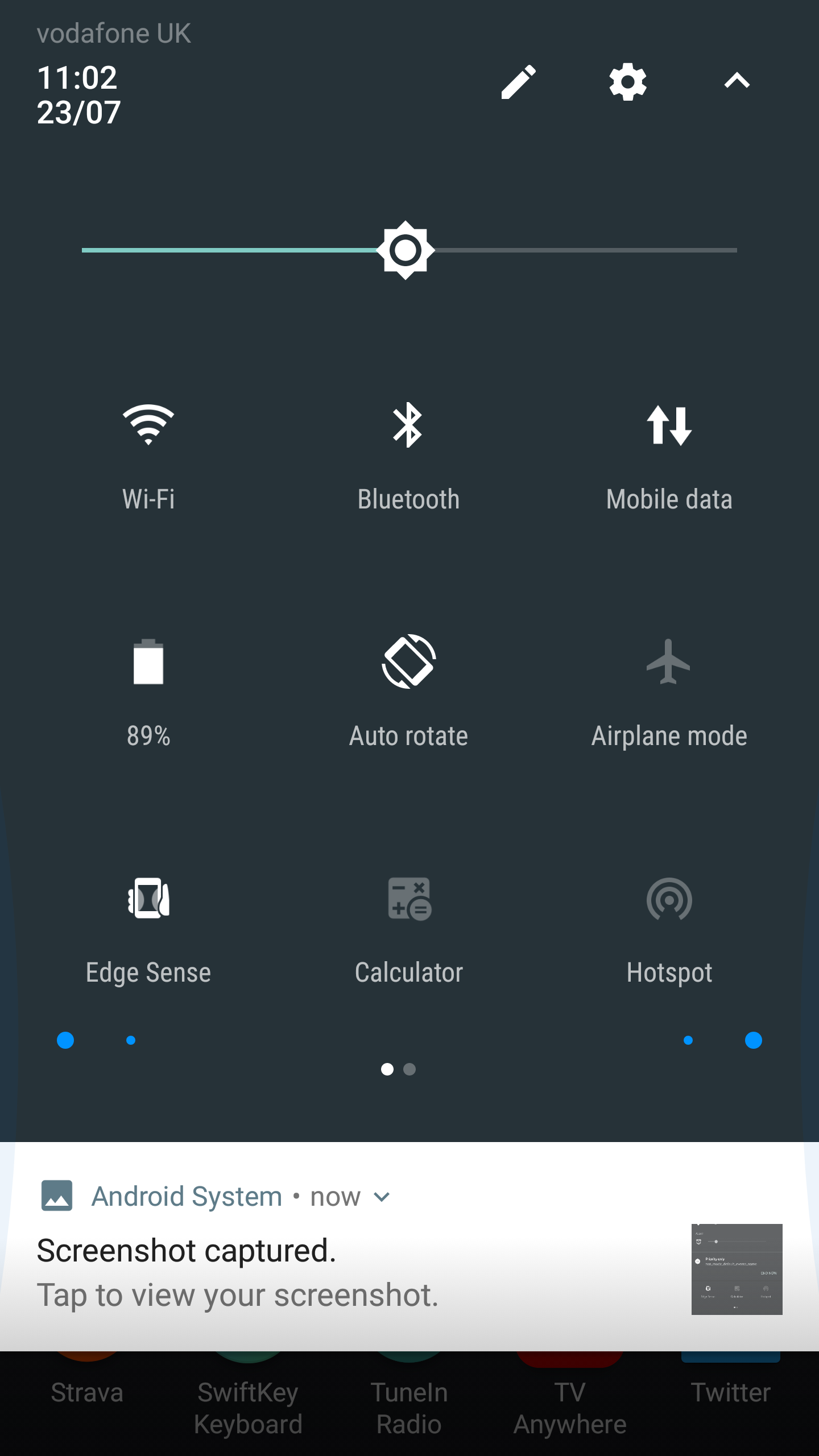
Task: Go to the second quick settings page dot
Action: [409, 1069]
